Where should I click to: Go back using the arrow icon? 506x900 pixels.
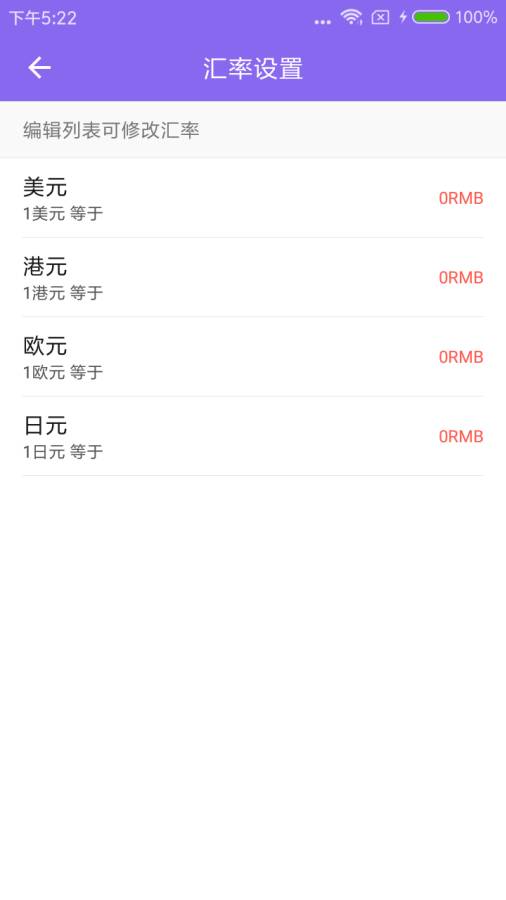(39, 68)
